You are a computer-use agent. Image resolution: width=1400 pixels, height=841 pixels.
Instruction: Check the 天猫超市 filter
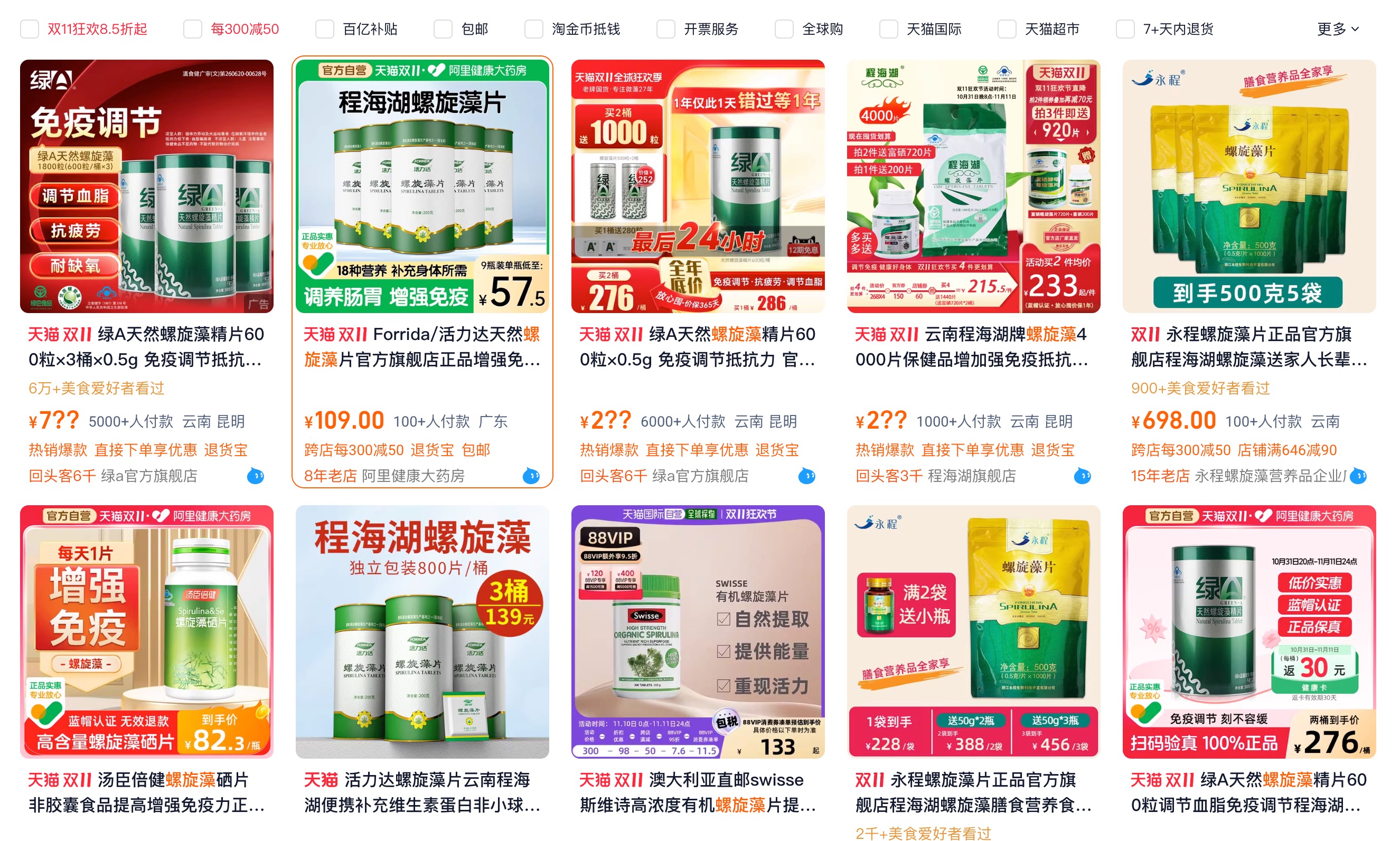[1007, 29]
